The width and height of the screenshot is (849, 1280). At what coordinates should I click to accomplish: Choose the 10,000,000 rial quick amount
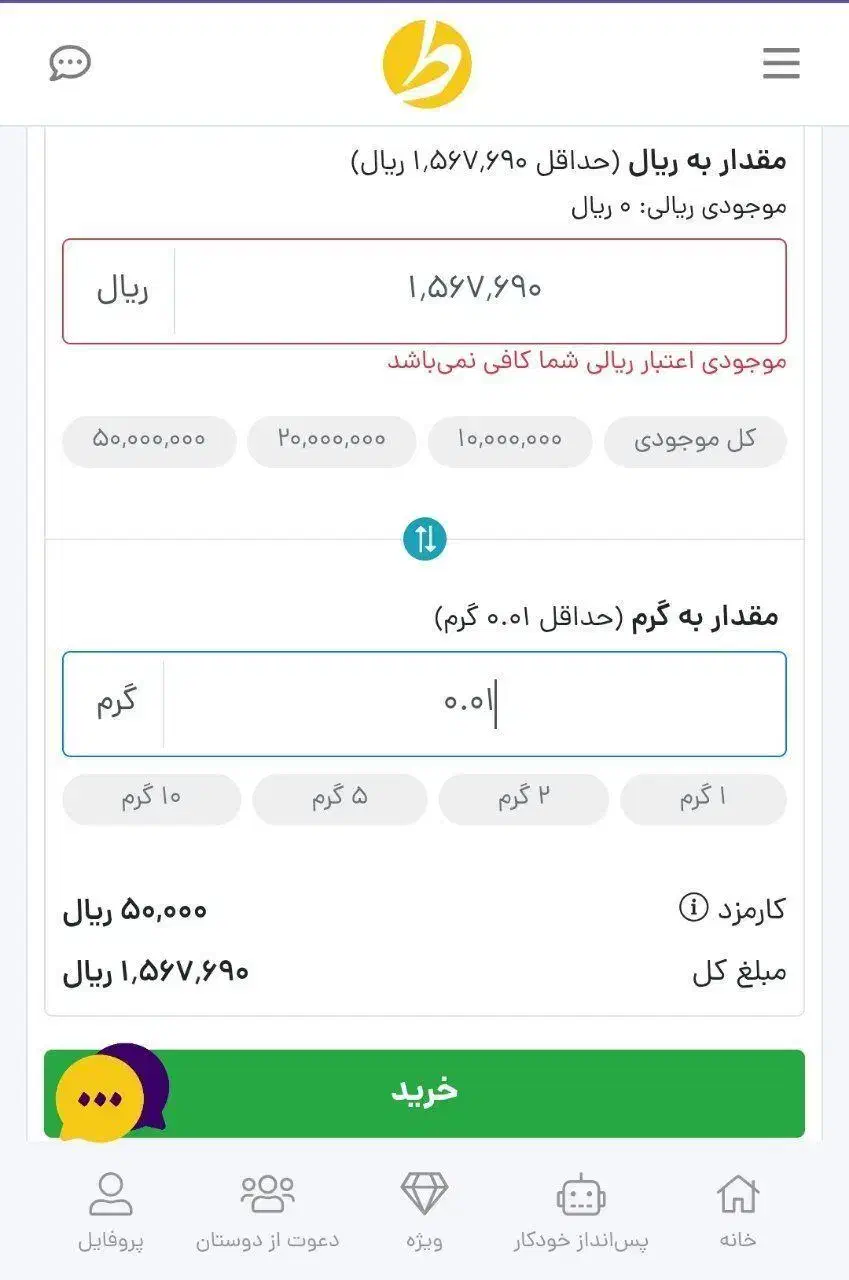pos(509,440)
